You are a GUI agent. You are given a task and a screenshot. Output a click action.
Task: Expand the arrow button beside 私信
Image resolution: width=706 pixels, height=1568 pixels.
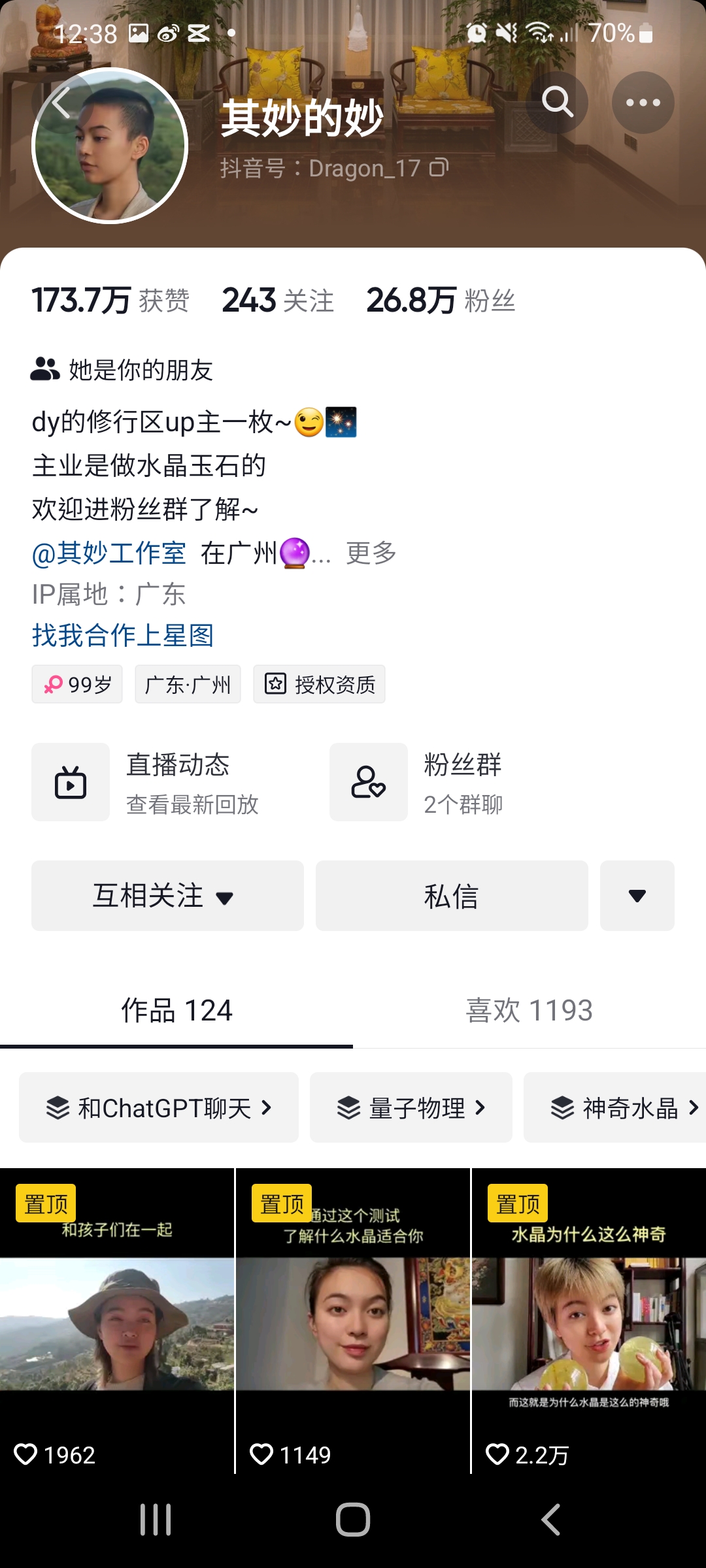(637, 896)
